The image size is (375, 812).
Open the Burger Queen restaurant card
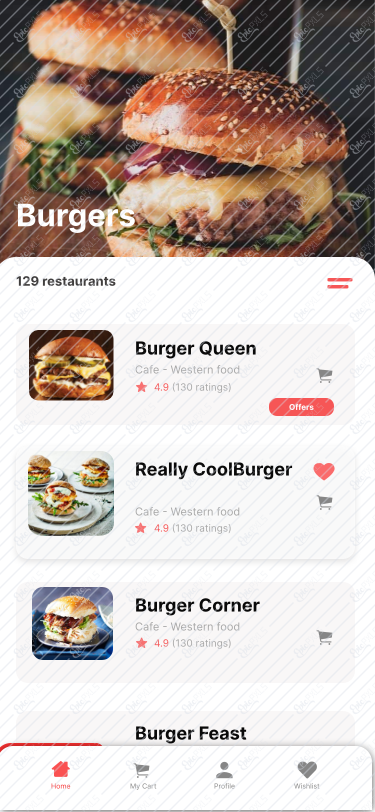coord(185,374)
